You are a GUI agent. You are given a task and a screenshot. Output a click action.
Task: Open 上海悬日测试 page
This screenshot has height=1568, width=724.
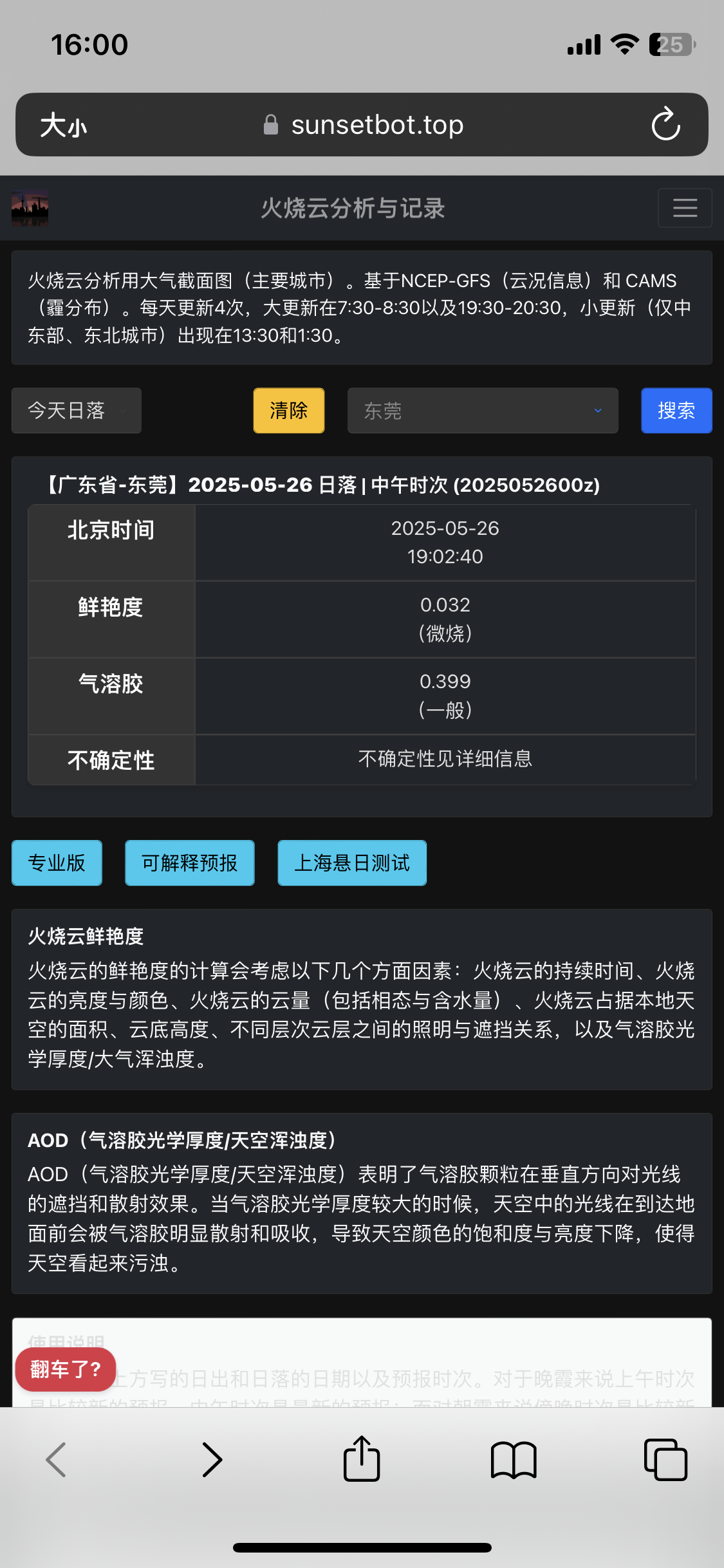pos(352,863)
